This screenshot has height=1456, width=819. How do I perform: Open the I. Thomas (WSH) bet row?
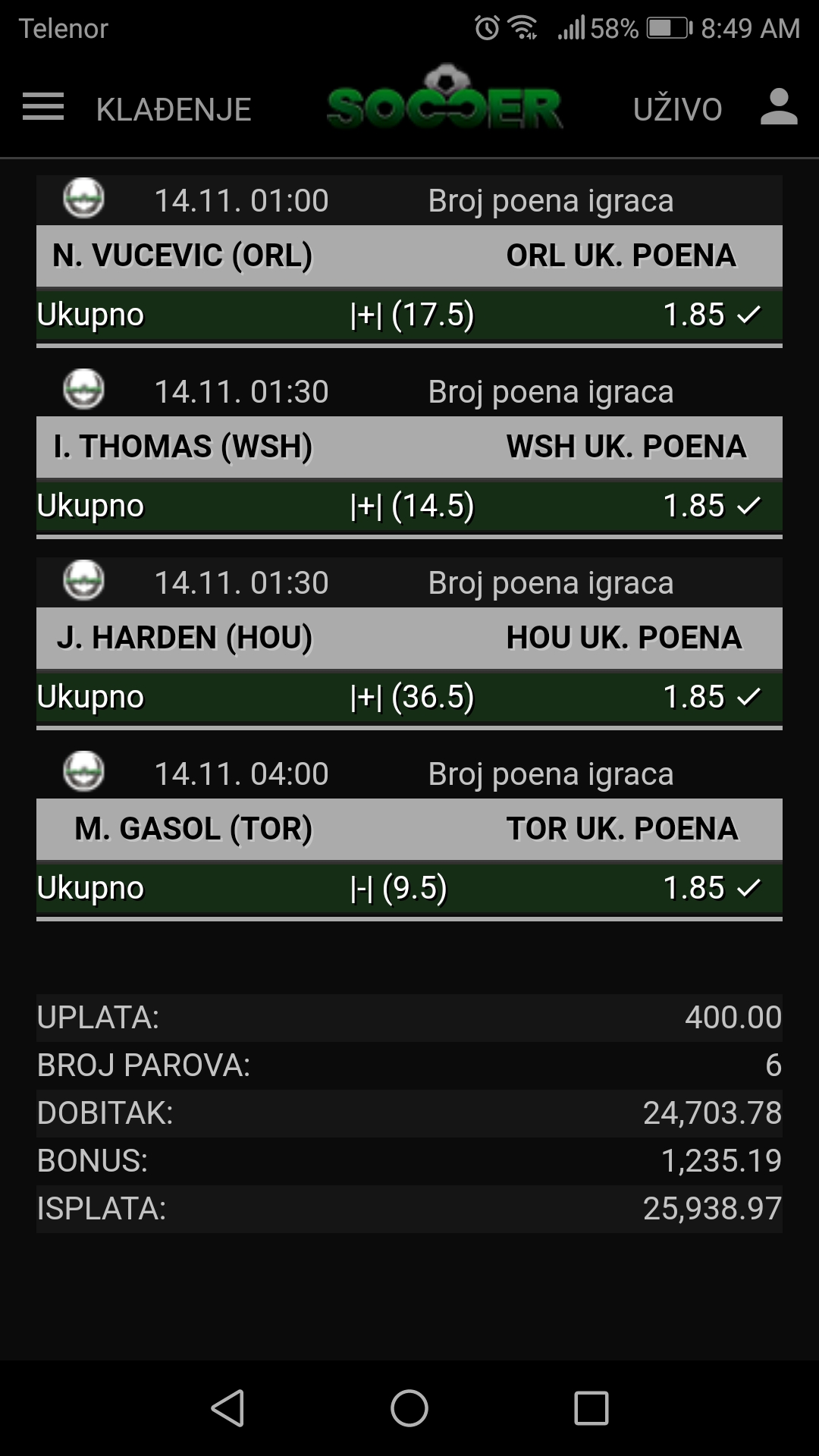point(409,447)
